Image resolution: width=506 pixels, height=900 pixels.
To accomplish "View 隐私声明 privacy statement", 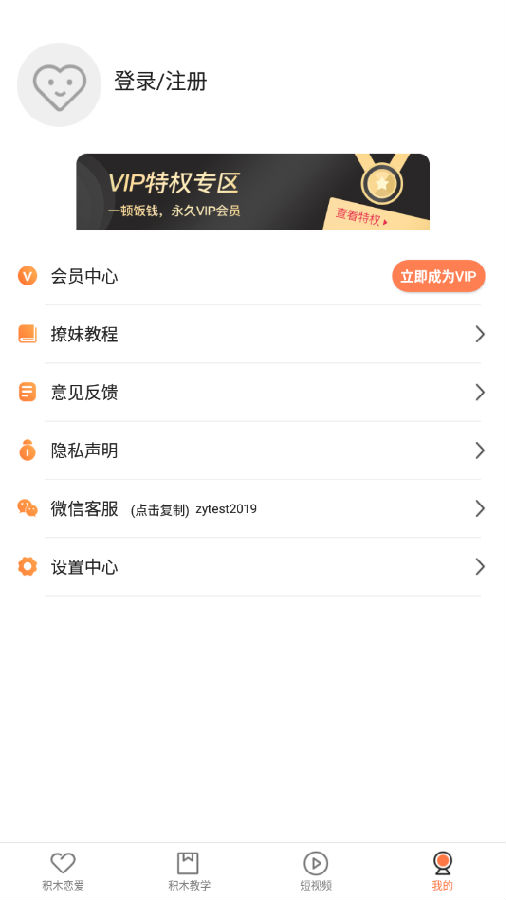I will (x=253, y=451).
